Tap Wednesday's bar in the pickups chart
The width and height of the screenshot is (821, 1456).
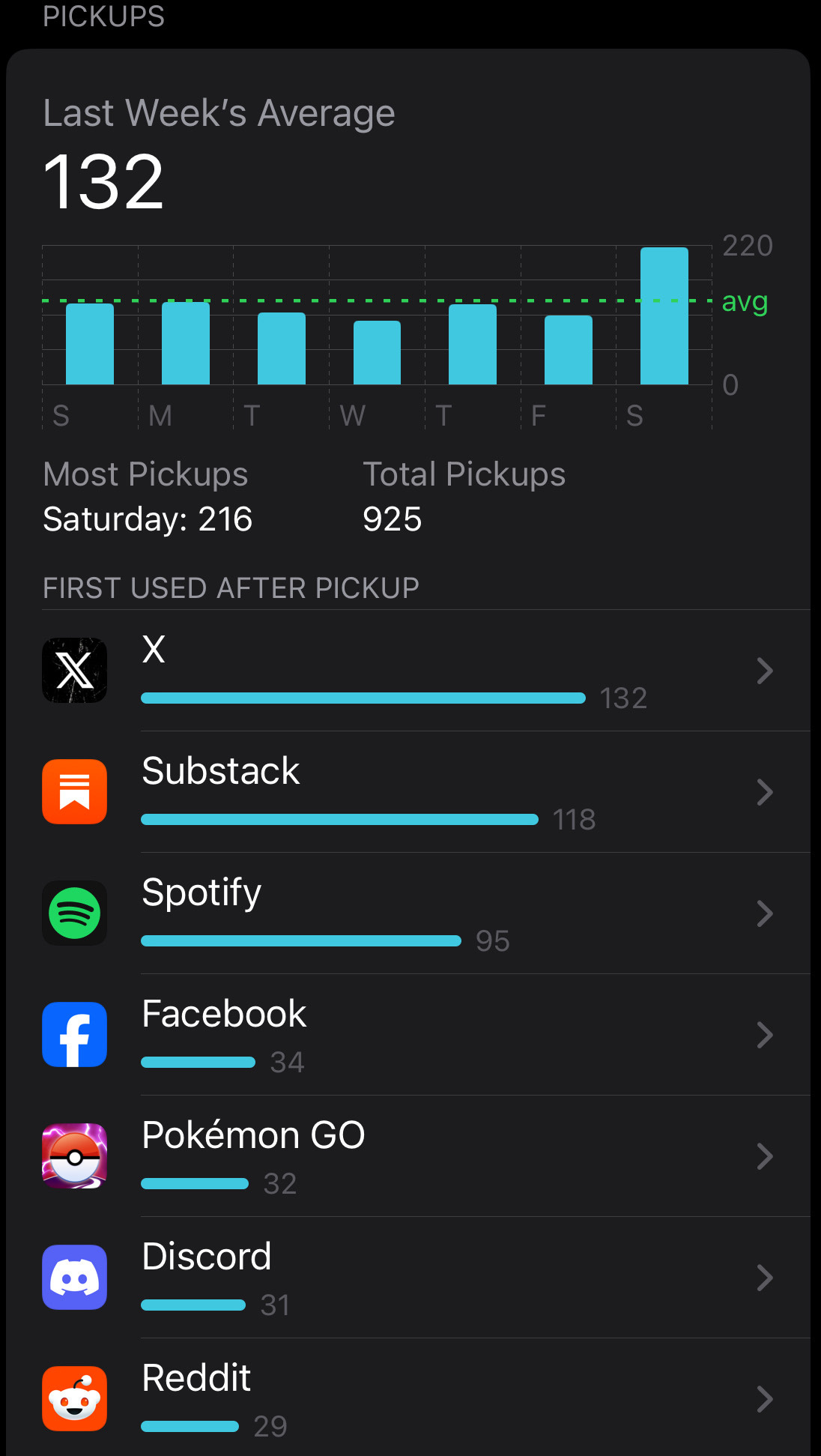(377, 352)
